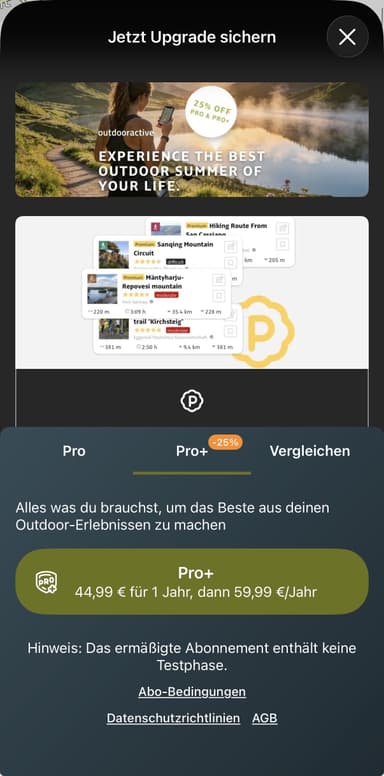
Task: Select the Pro+ tab
Action: point(192,451)
